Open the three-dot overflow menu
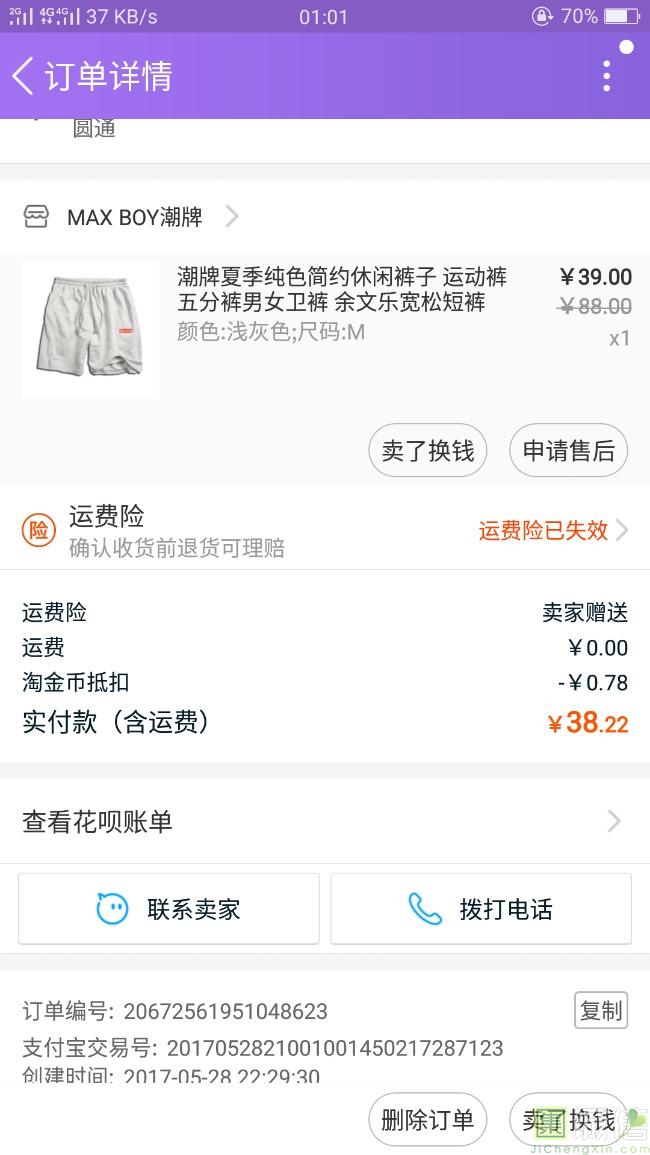Image resolution: width=650 pixels, height=1155 pixels. (606, 76)
